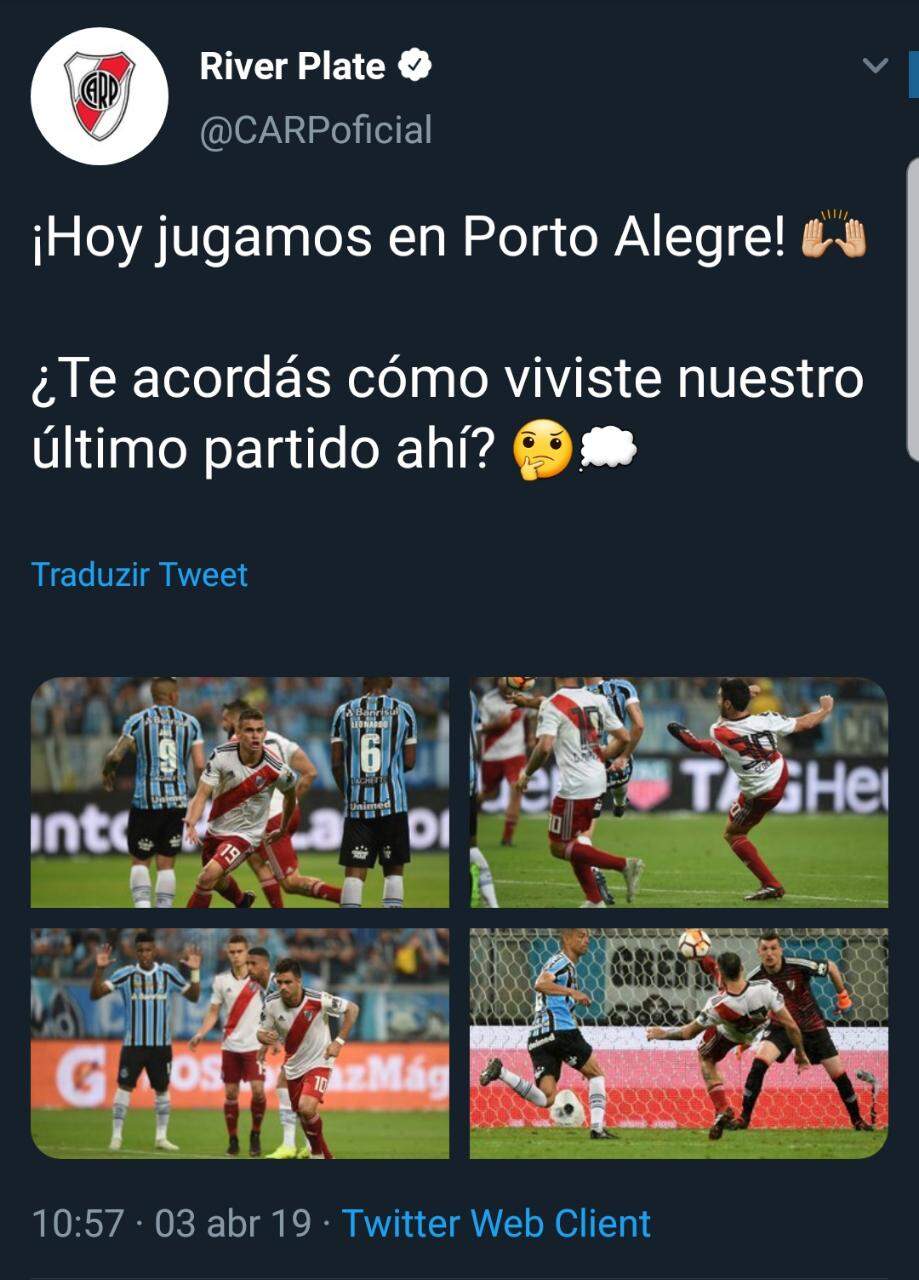View the photo of the goalmouth scramble

[x=678, y=1043]
